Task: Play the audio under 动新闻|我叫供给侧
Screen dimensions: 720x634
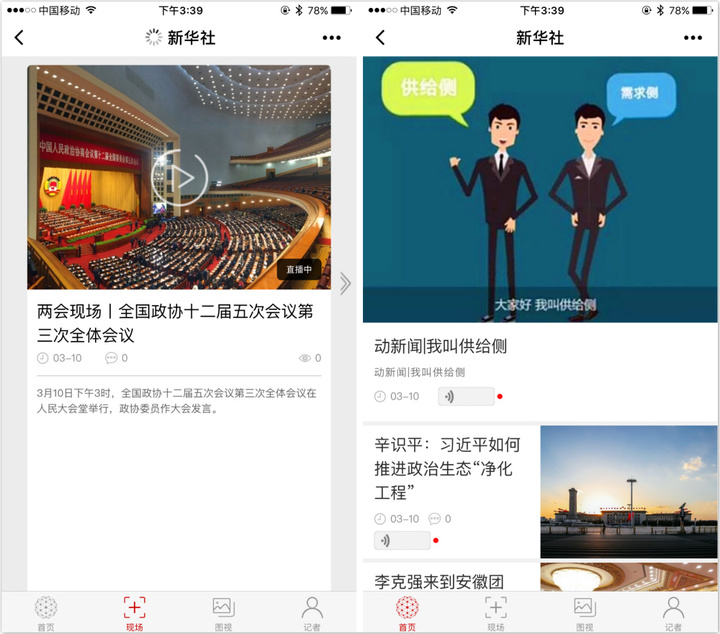Action: tap(466, 397)
